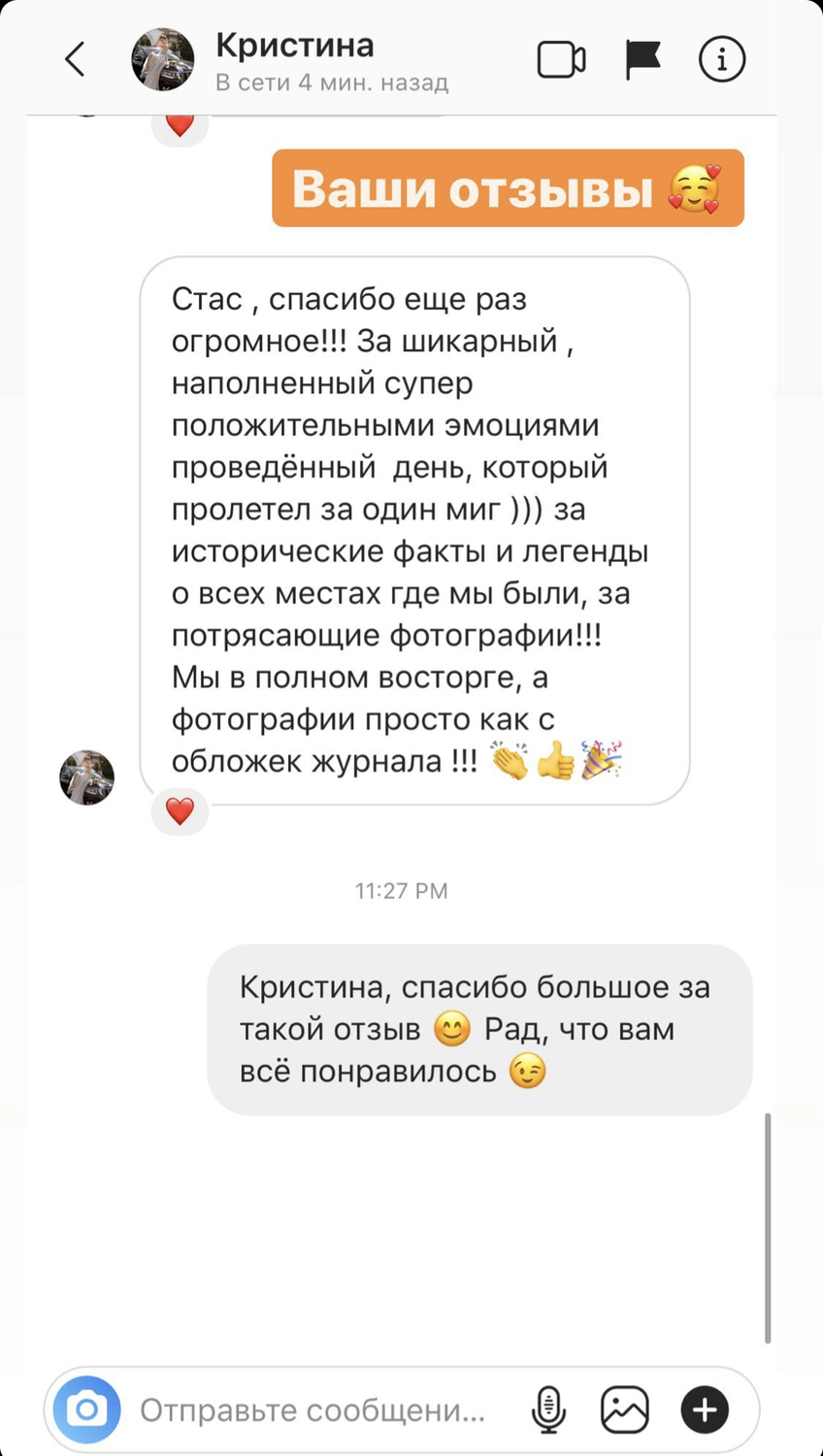Type in the Отправьте сообщение field
The width and height of the screenshot is (823, 1456).
point(313,1409)
